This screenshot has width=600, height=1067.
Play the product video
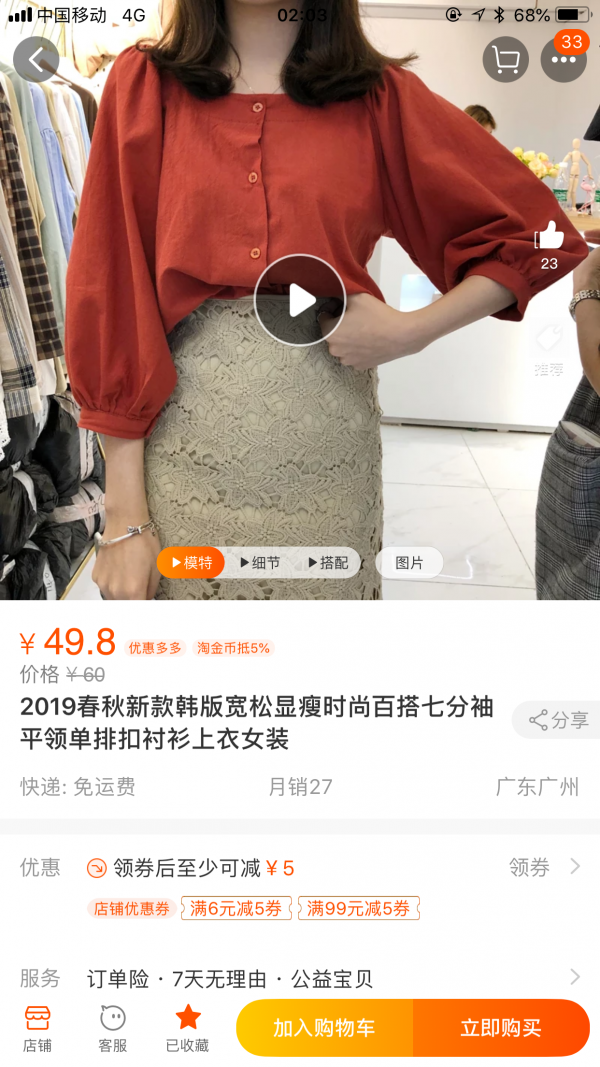pyautogui.click(x=300, y=300)
